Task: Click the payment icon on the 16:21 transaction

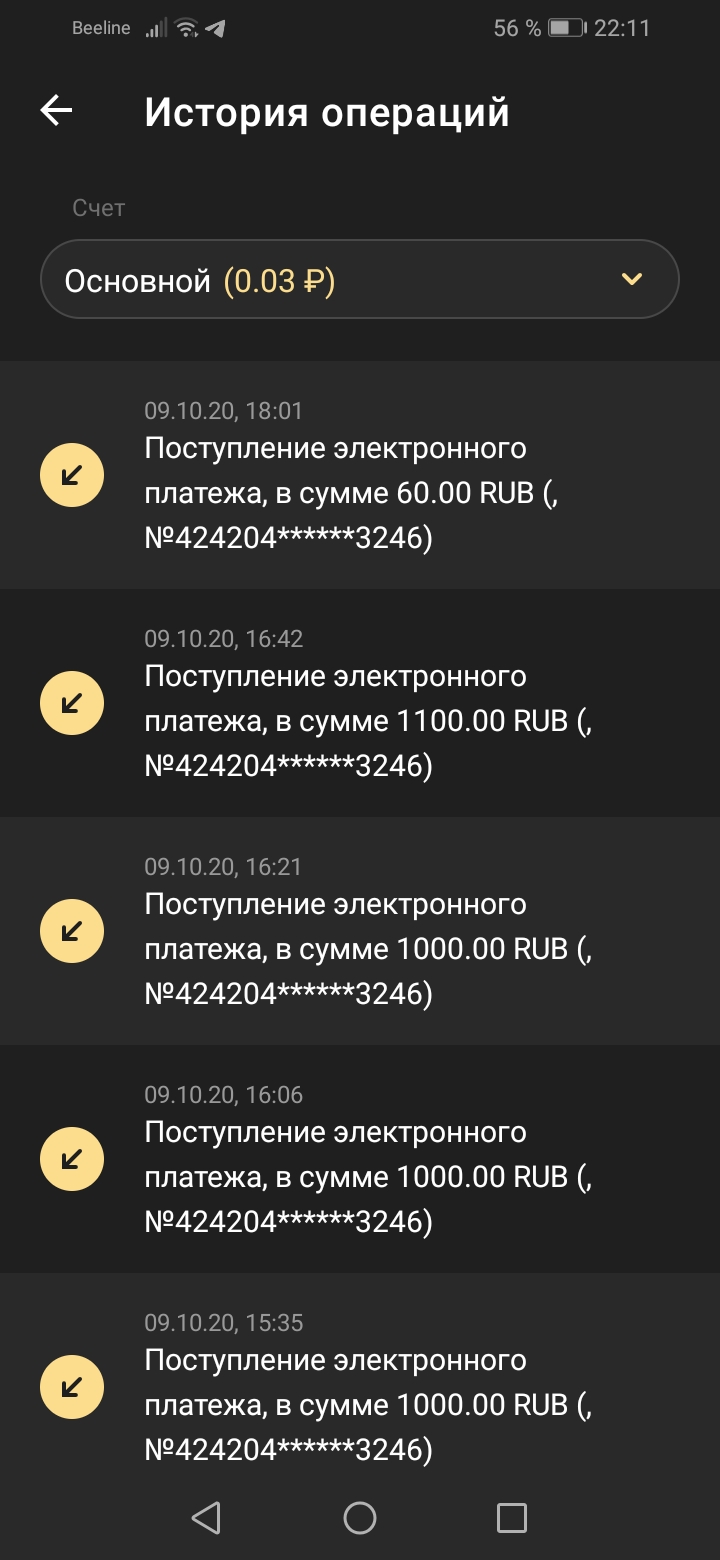Action: (x=71, y=930)
